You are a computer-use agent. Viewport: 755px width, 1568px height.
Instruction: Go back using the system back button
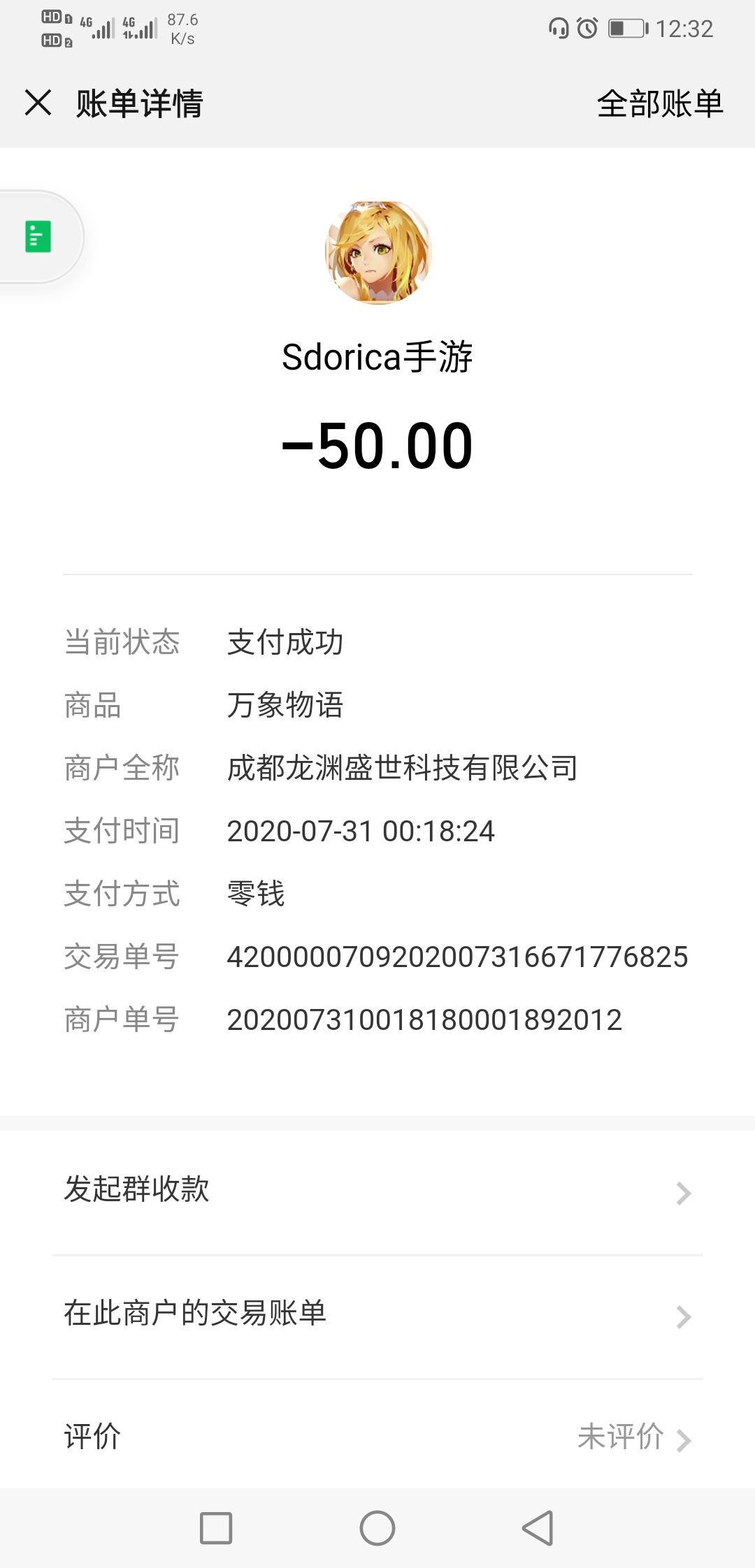pos(538,1528)
